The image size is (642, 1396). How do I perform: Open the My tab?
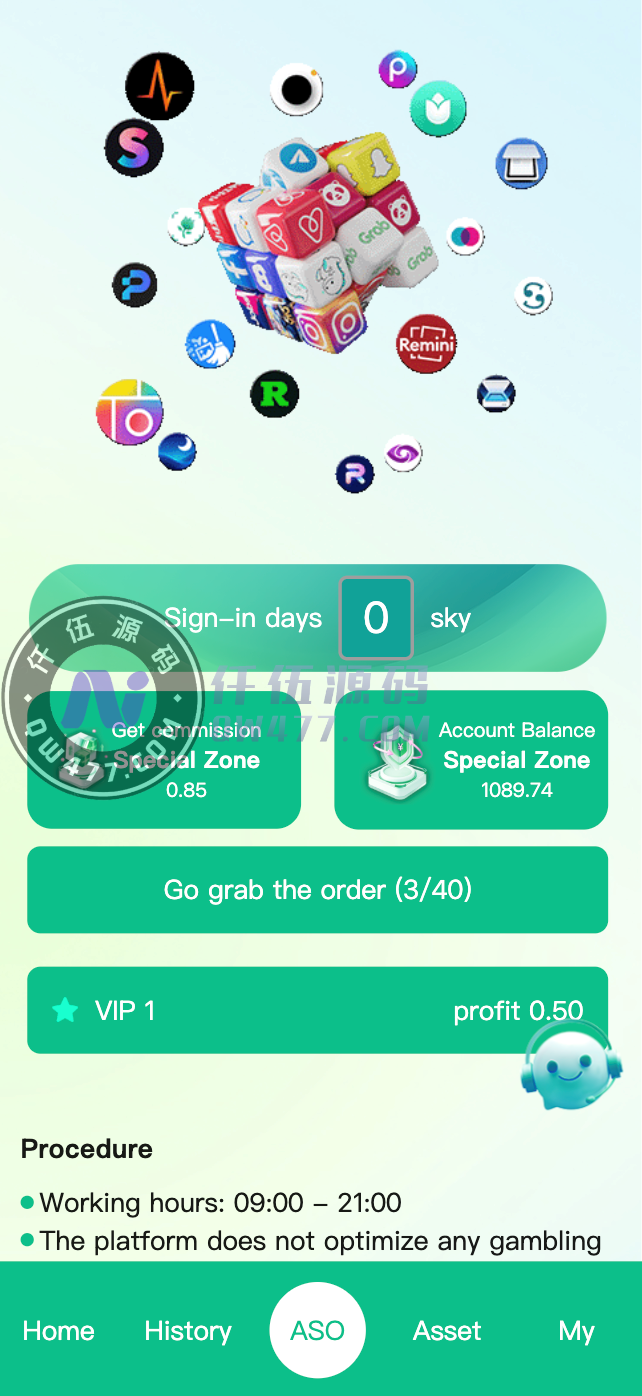576,1331
